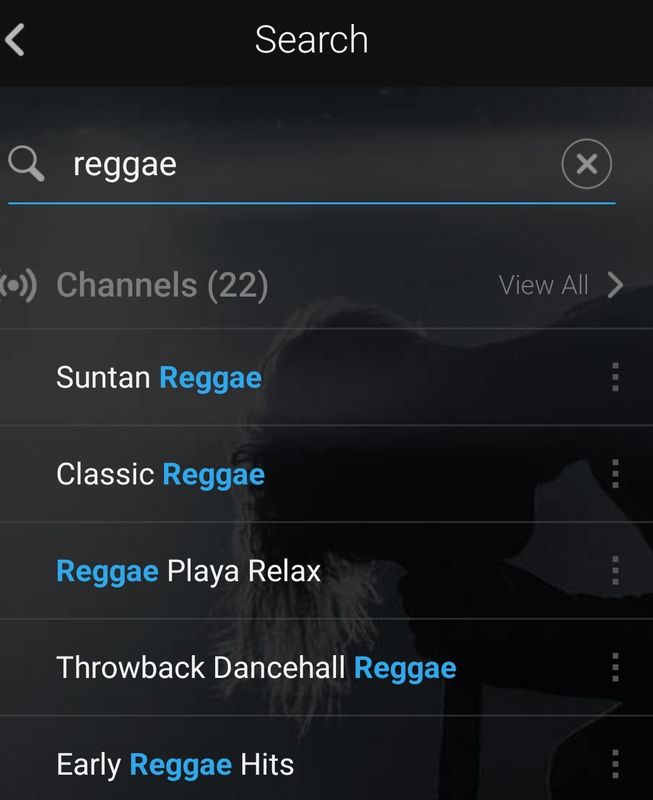Screen dimensions: 653x800
Task: View all 22 channels
Action: pyautogui.click(x=560, y=285)
